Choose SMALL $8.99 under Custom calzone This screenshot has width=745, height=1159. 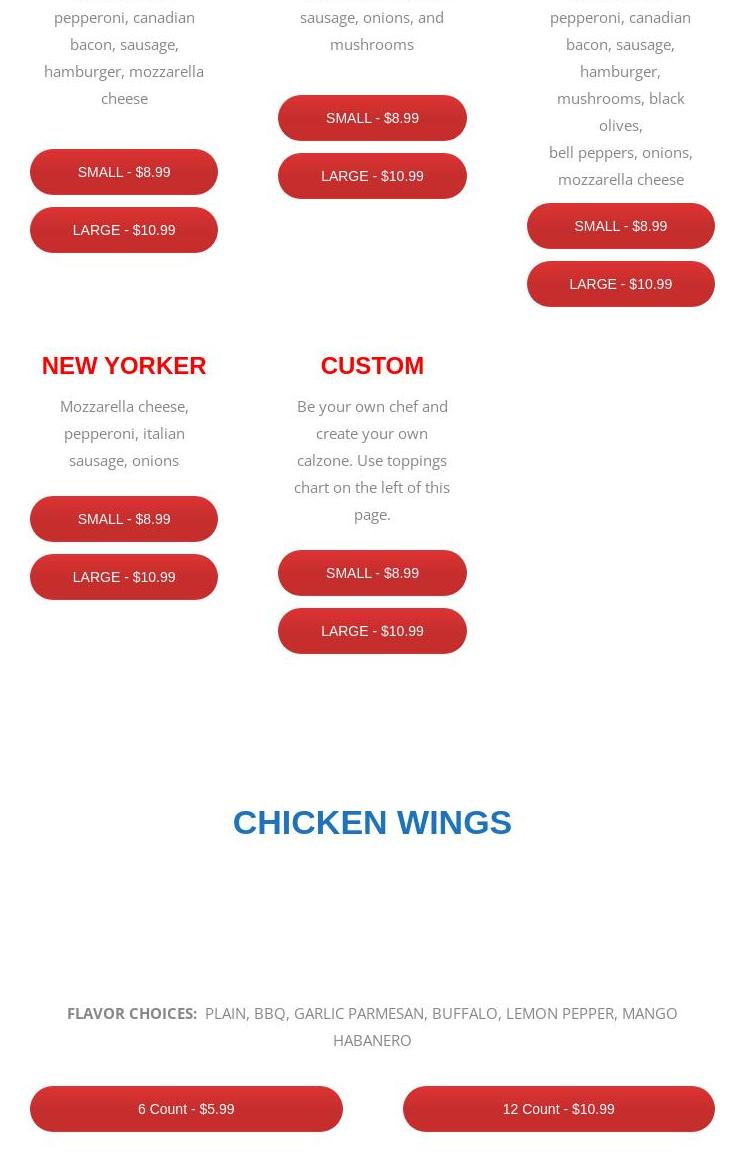(x=372, y=573)
